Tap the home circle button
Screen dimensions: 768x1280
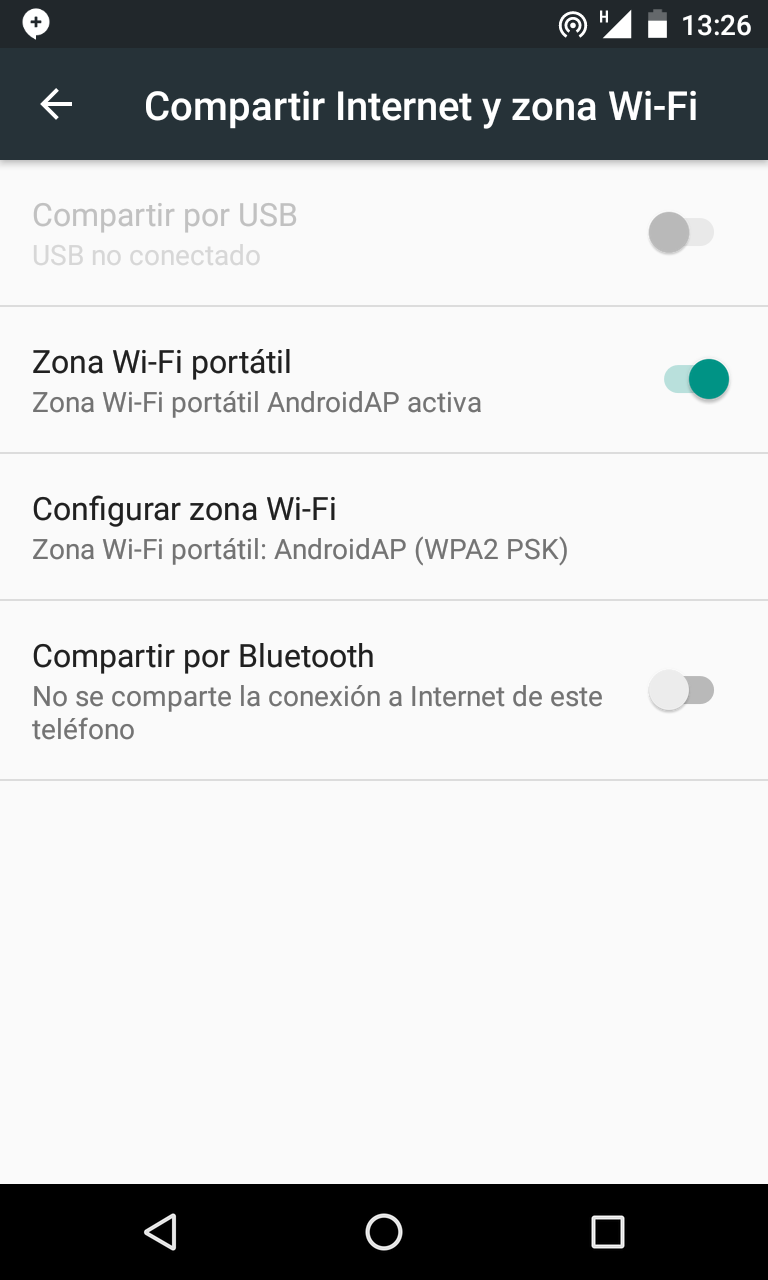click(384, 1232)
